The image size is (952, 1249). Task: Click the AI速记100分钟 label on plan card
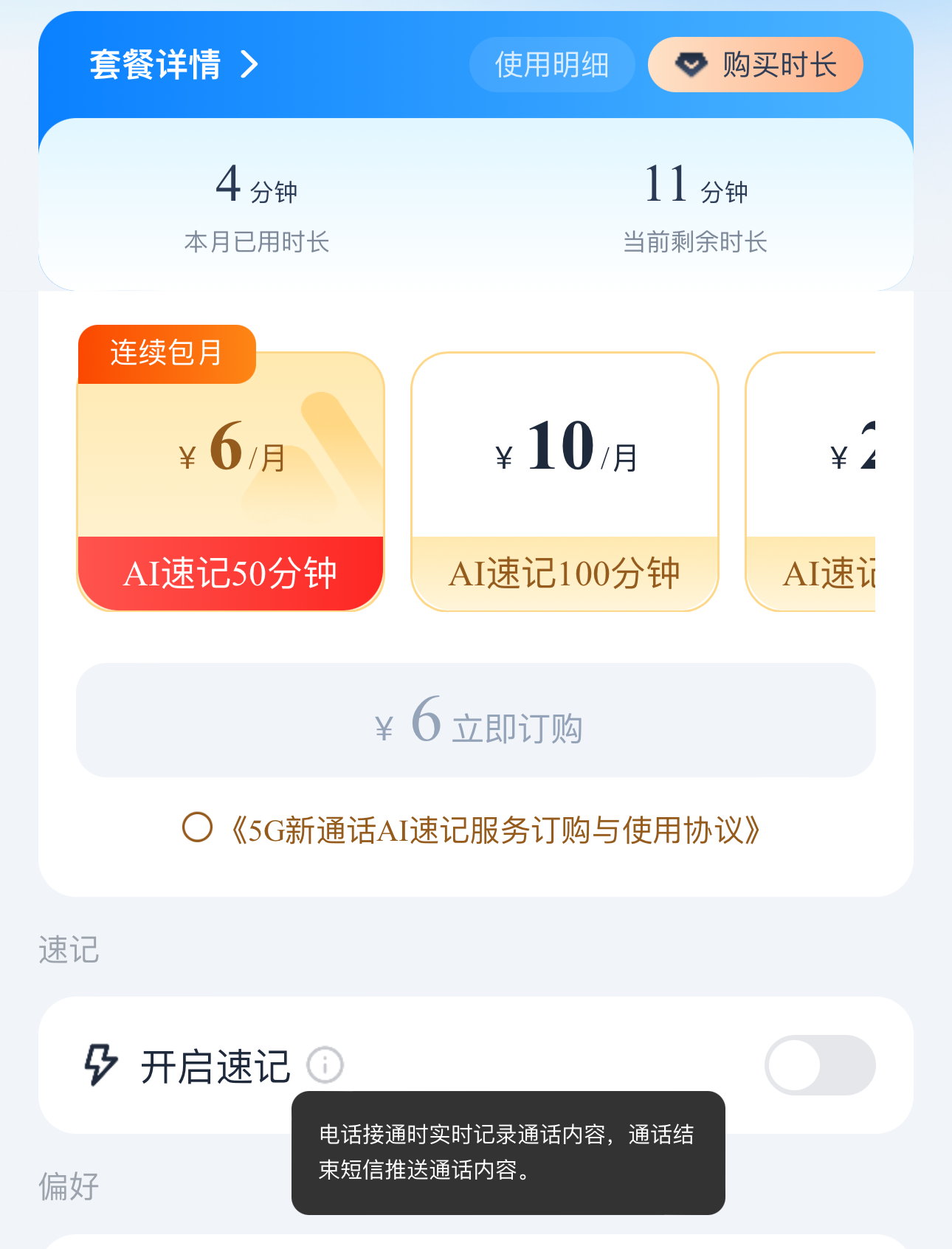pyautogui.click(x=565, y=572)
